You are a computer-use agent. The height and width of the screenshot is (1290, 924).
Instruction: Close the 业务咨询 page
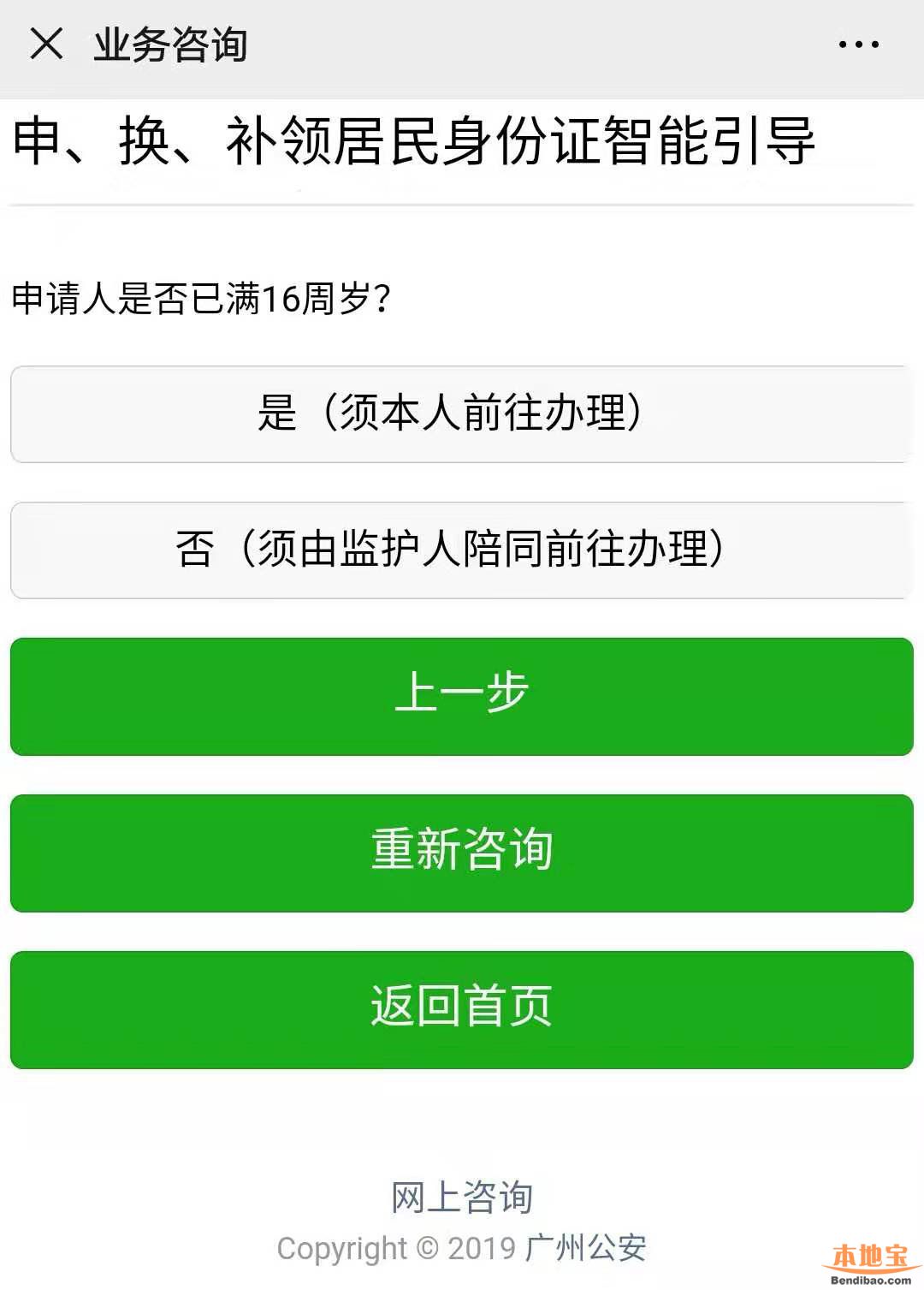pos(46,44)
